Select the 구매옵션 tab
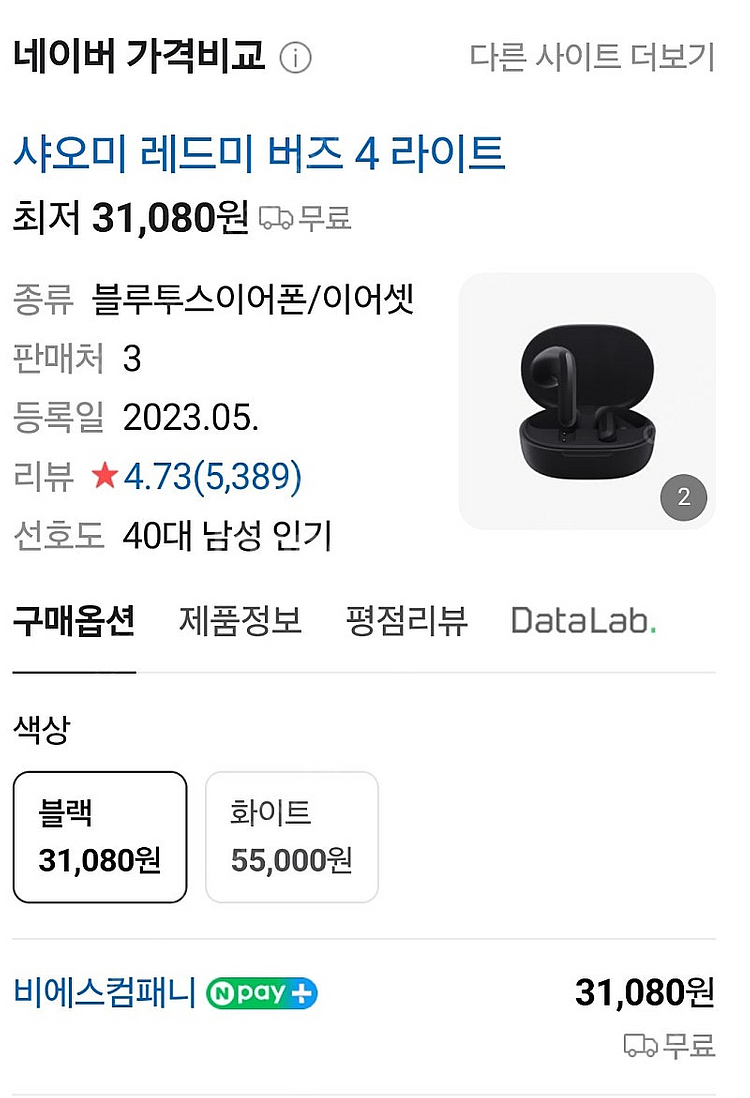The width and height of the screenshot is (750, 1098). (74, 621)
